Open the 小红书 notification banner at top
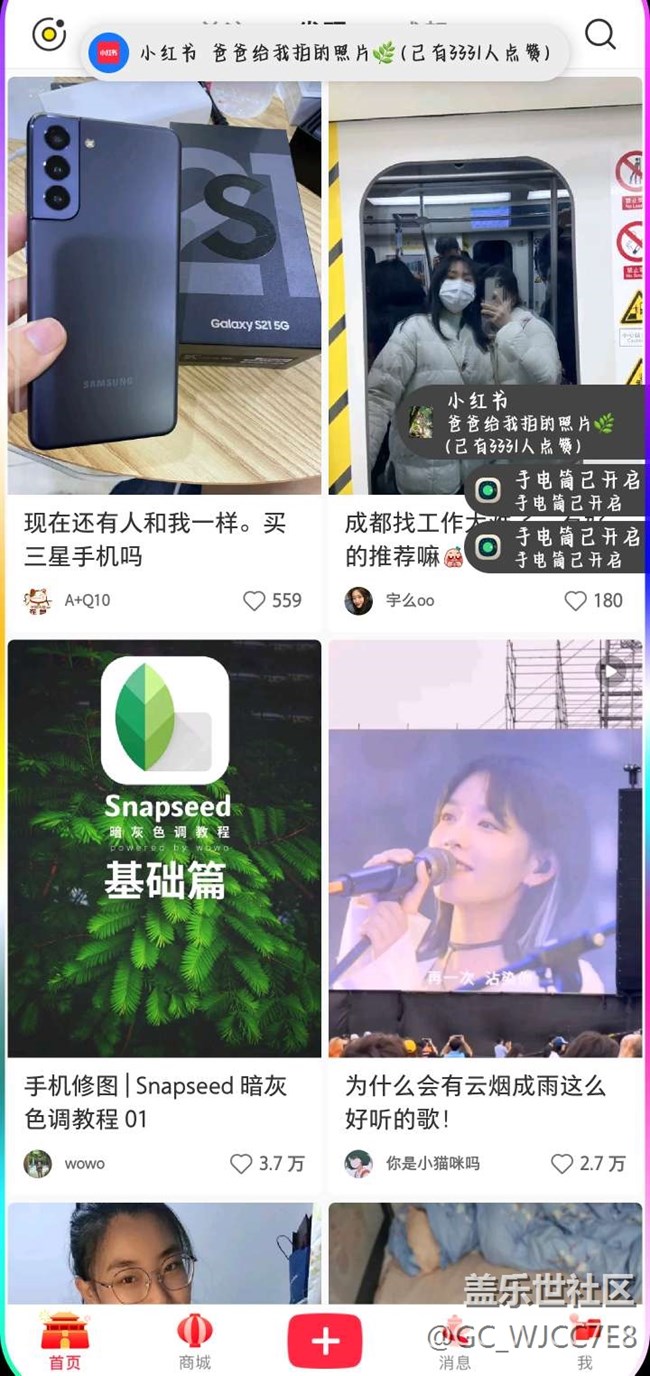 click(x=325, y=52)
